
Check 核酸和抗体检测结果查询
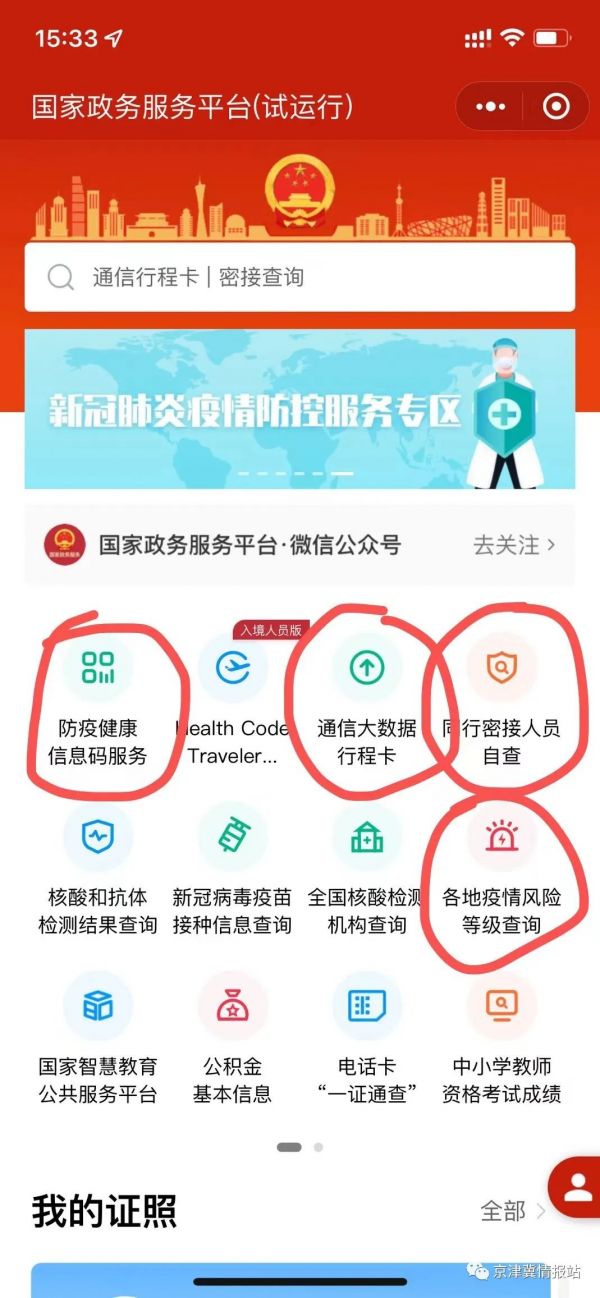pos(98,870)
